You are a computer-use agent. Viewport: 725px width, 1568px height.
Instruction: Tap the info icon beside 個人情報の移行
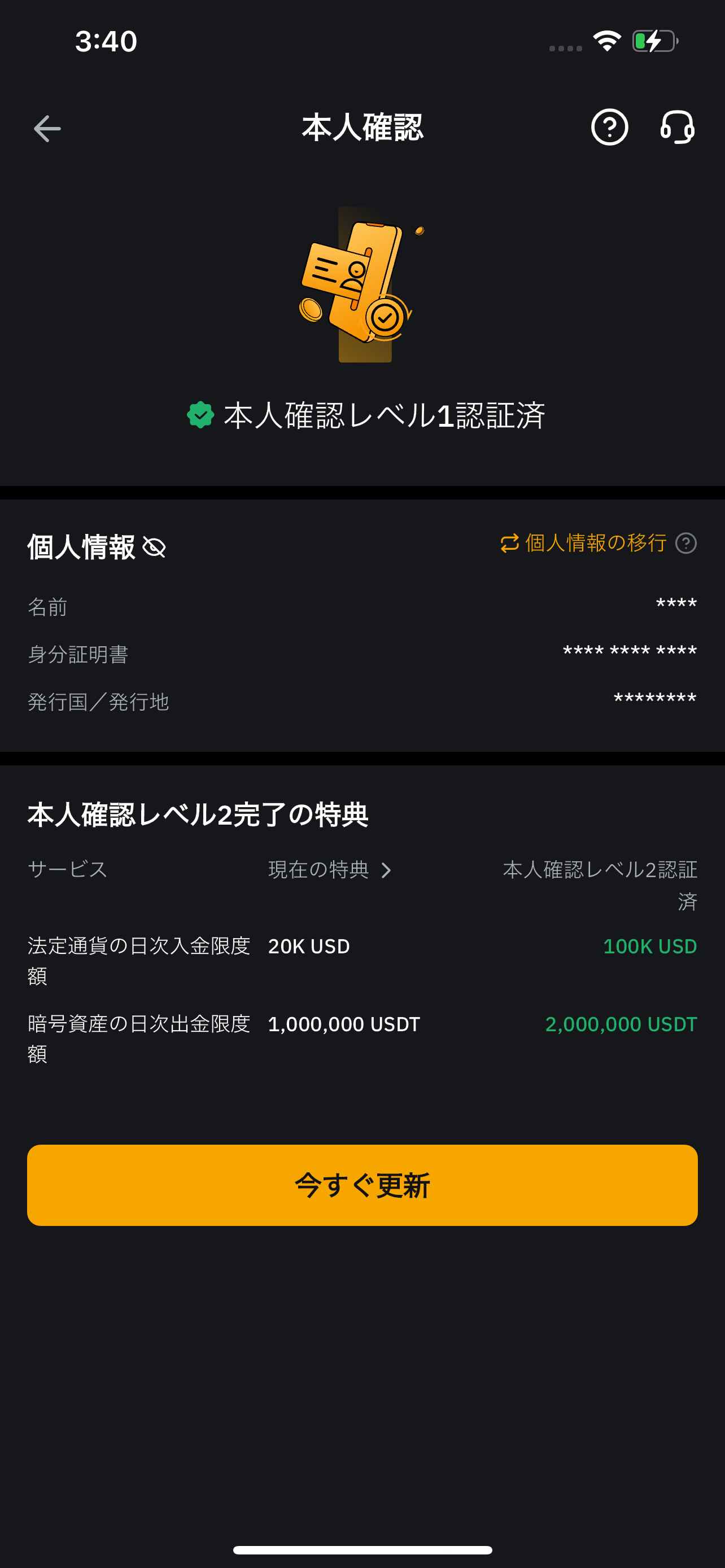click(686, 543)
